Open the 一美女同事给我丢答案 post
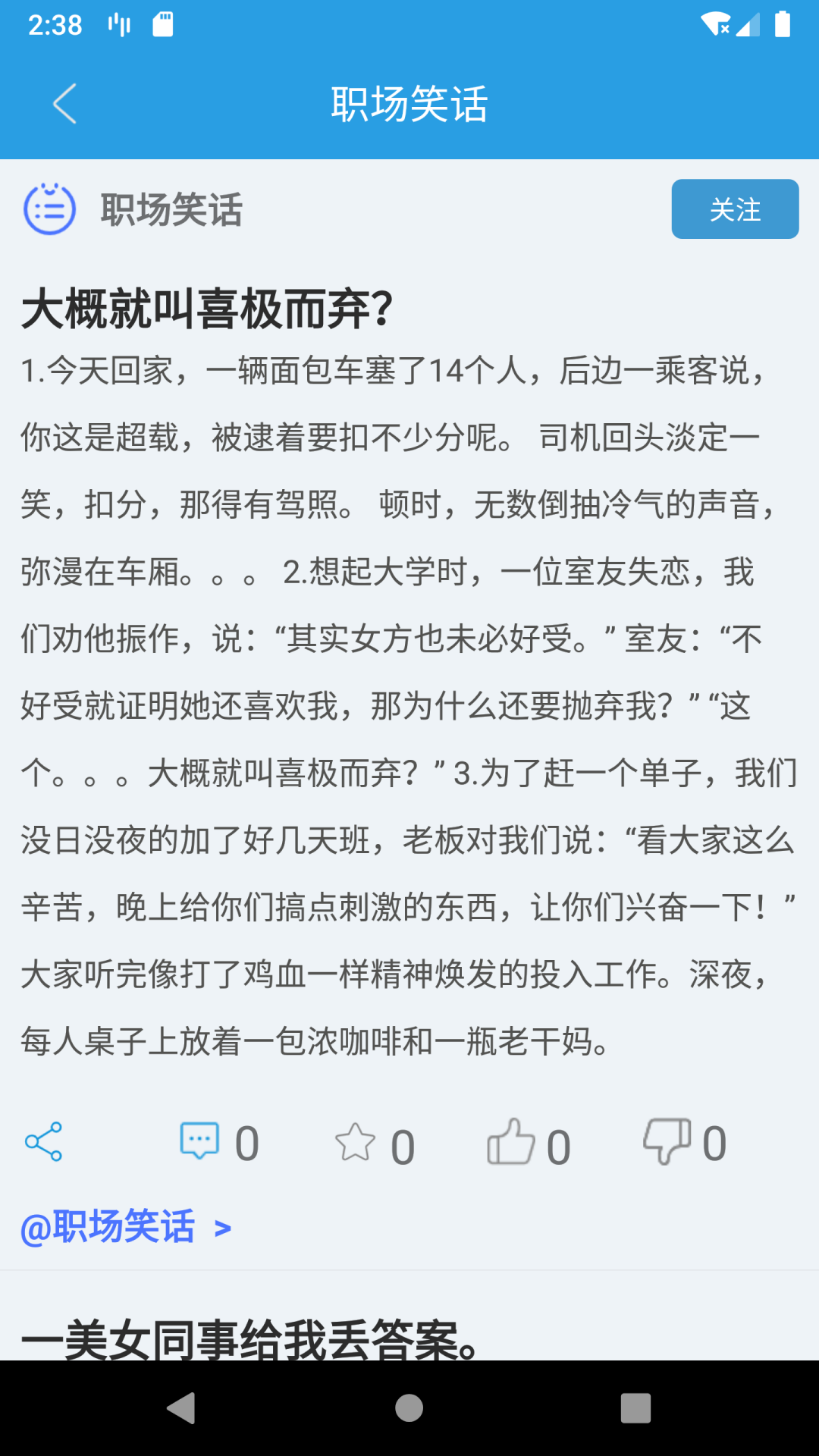 tap(250, 1338)
